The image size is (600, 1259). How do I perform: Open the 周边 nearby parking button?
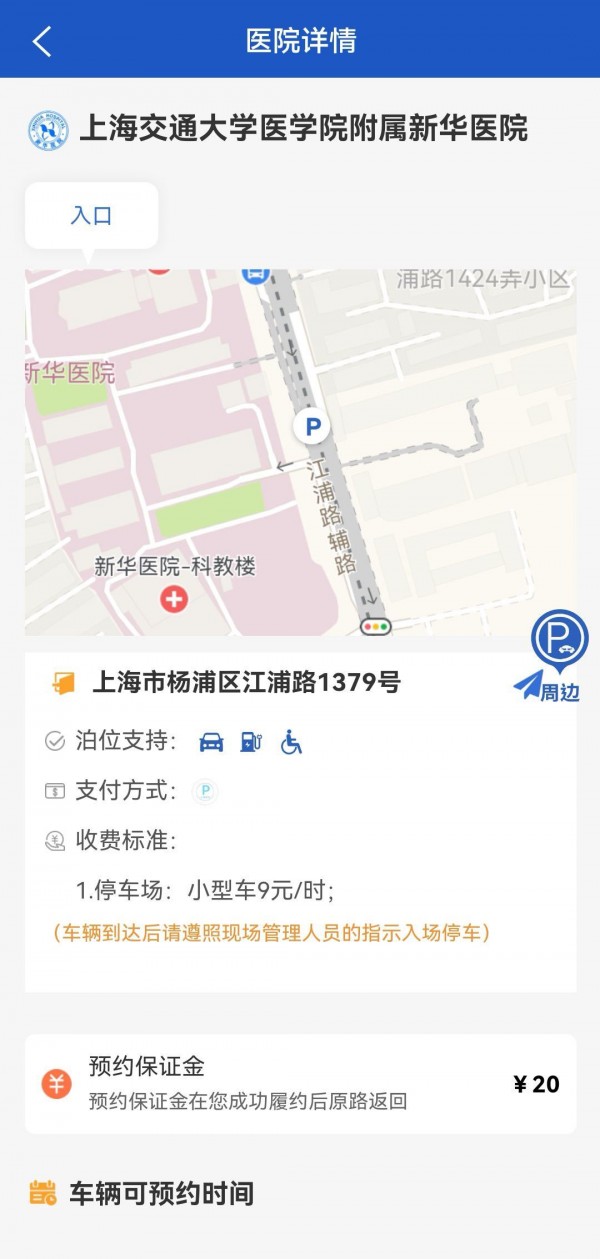click(x=553, y=657)
